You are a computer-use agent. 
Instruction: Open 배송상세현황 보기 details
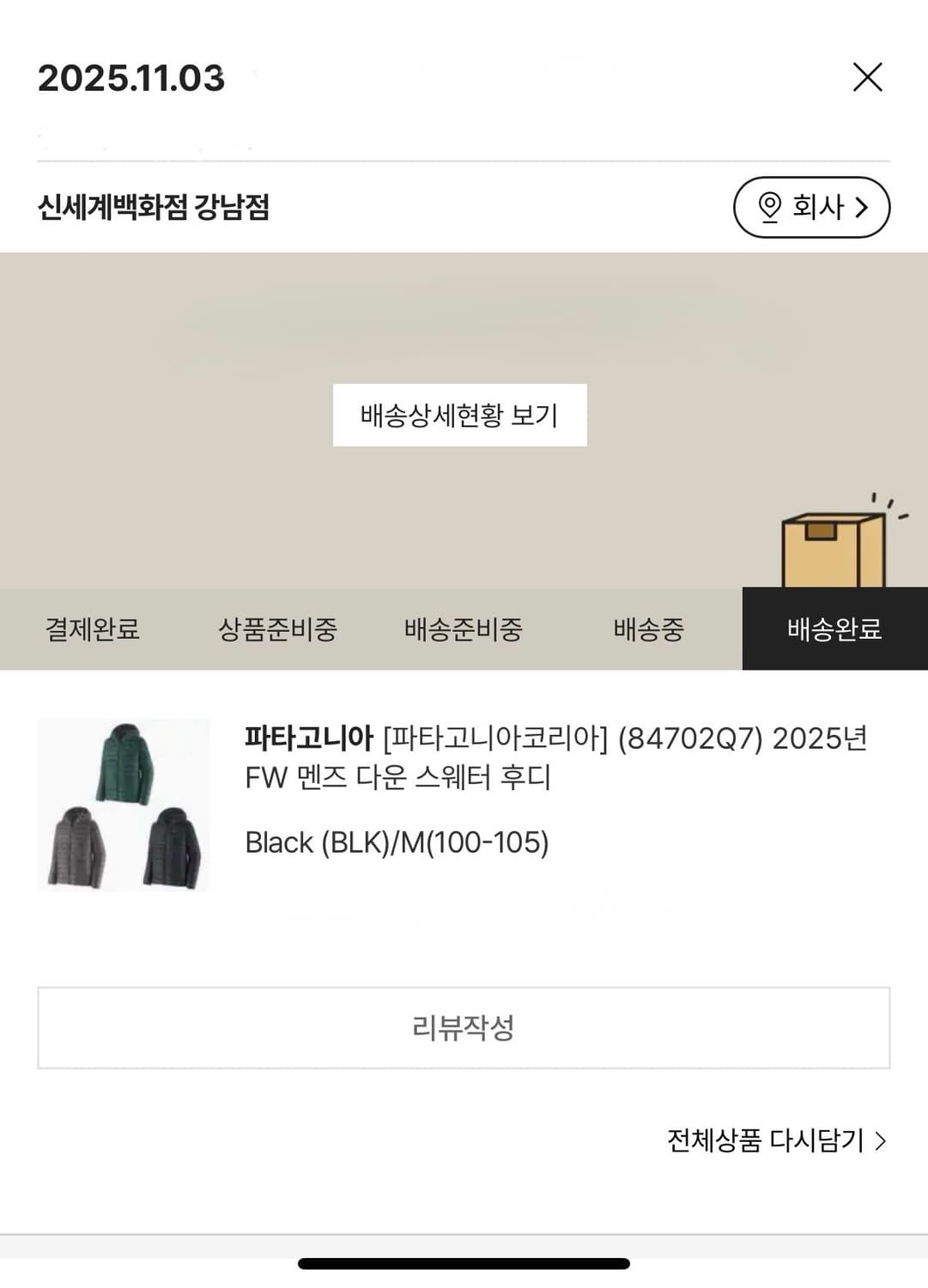pyautogui.click(x=460, y=415)
